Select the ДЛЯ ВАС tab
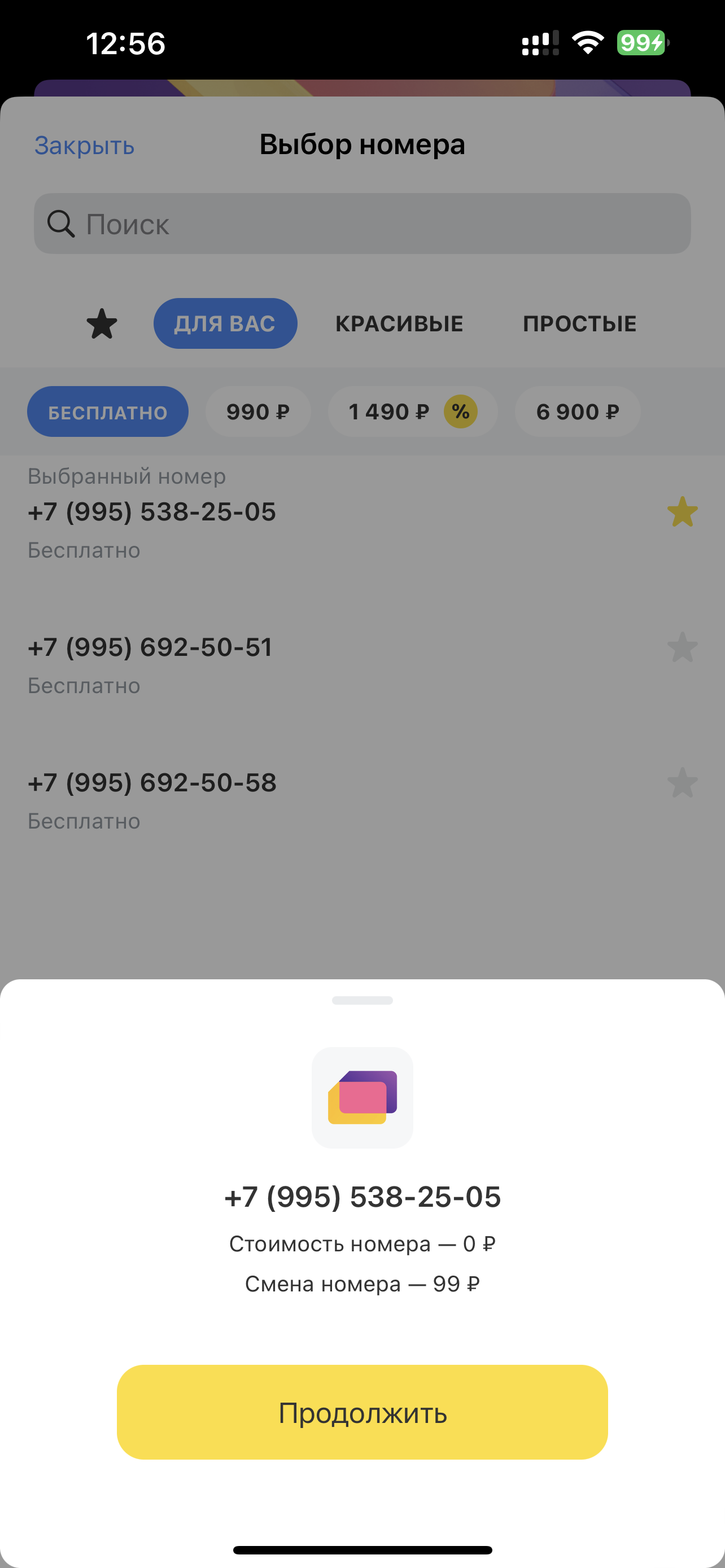 (225, 323)
